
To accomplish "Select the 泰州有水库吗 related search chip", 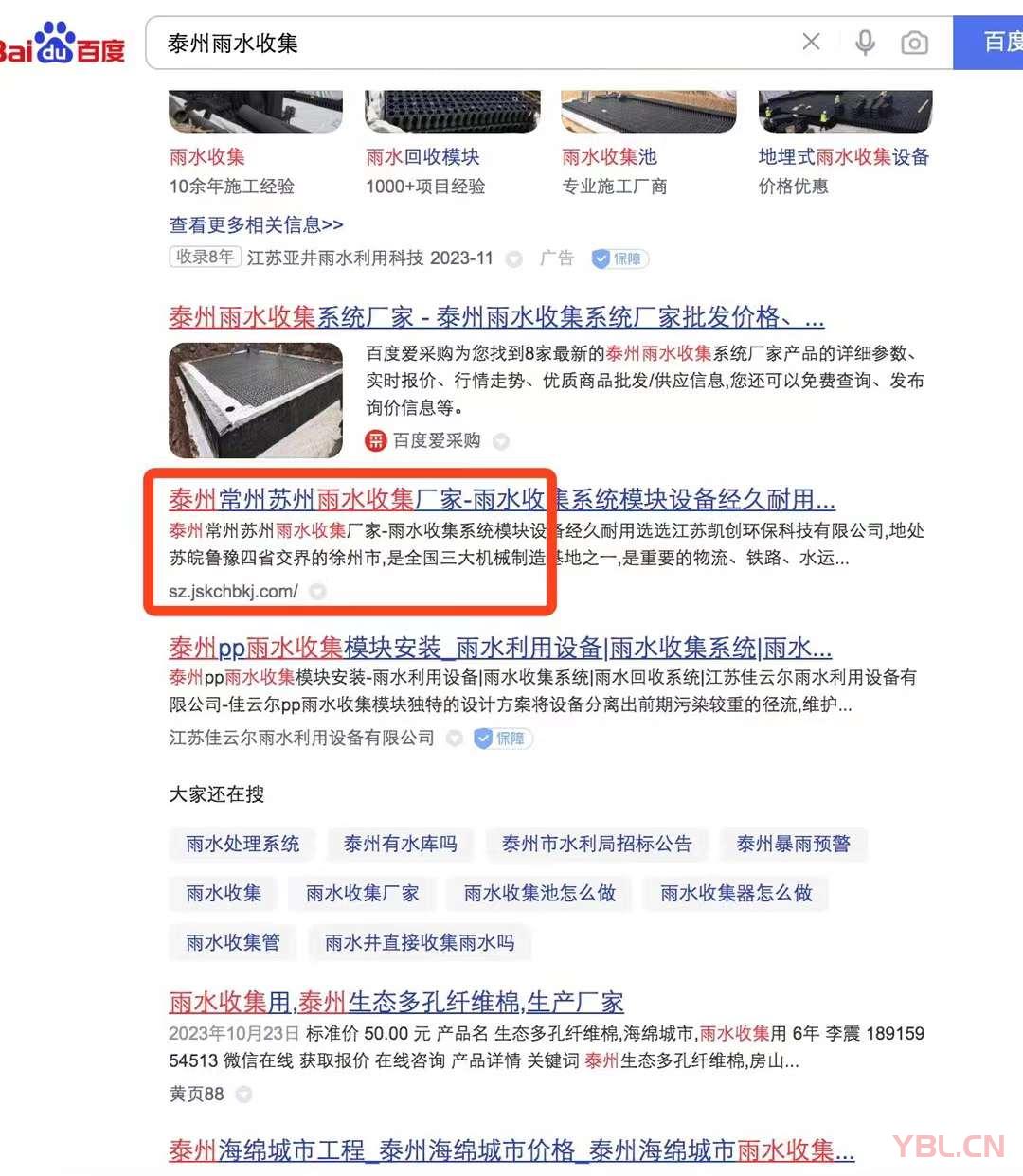I will coord(400,844).
